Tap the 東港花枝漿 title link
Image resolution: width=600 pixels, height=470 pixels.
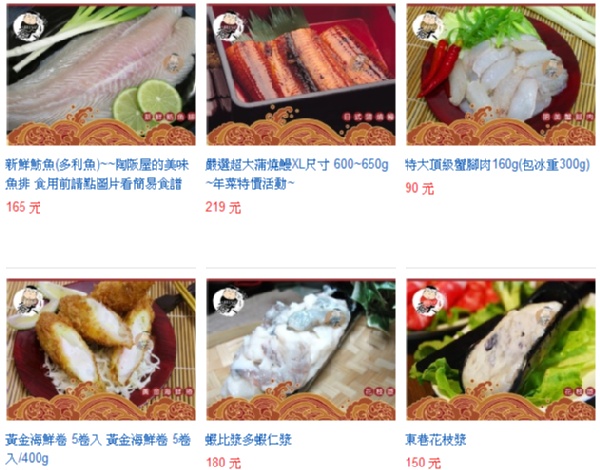tap(436, 440)
